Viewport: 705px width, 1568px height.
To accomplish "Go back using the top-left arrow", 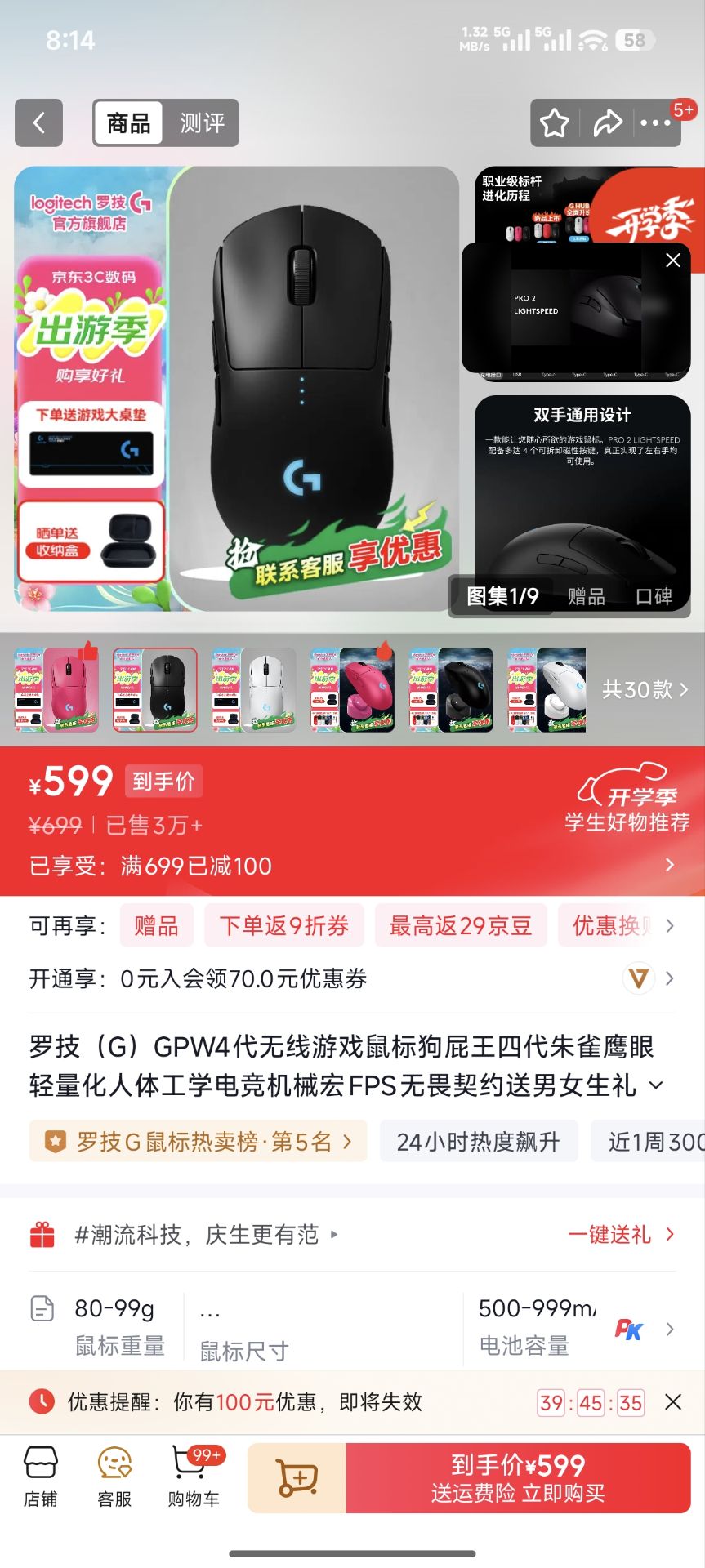I will click(x=38, y=123).
